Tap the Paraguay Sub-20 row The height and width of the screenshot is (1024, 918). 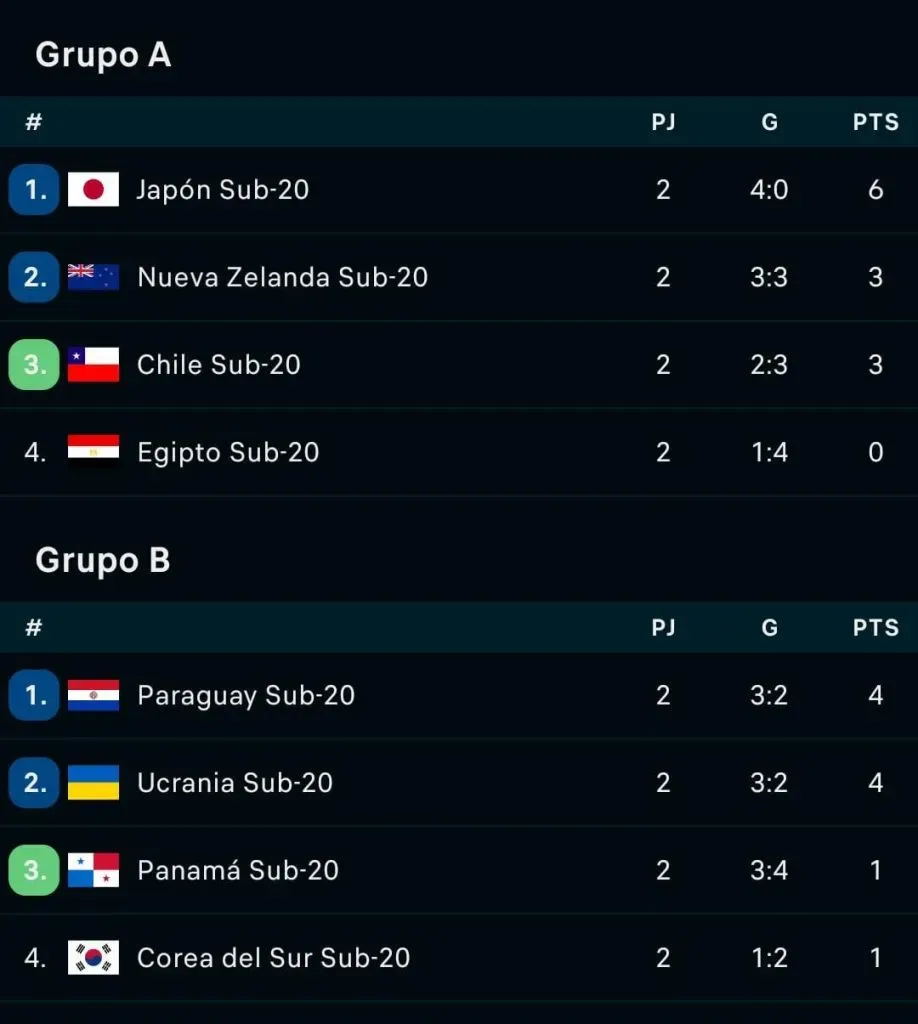pyautogui.click(x=246, y=696)
